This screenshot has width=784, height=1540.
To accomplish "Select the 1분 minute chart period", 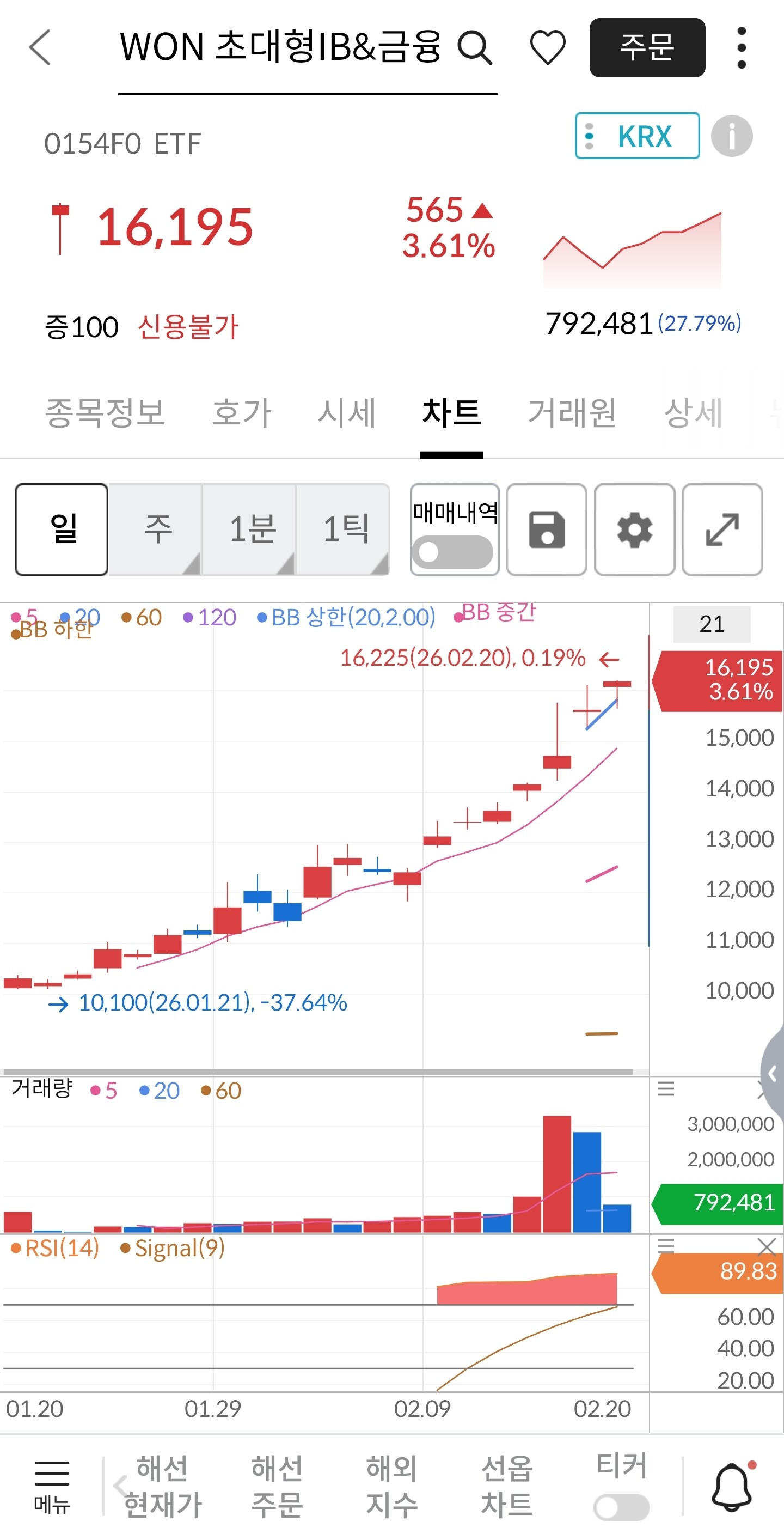I will 249,529.
